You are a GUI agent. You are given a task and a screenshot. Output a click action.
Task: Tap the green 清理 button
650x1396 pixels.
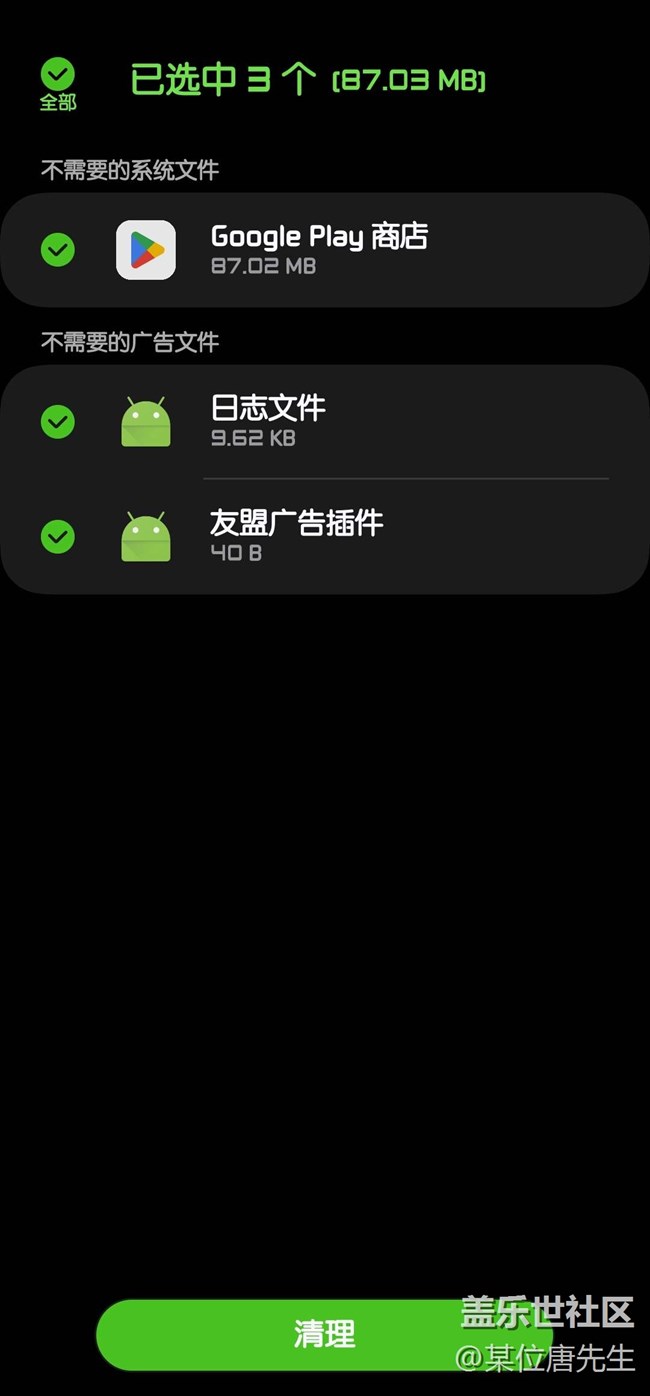click(324, 1334)
